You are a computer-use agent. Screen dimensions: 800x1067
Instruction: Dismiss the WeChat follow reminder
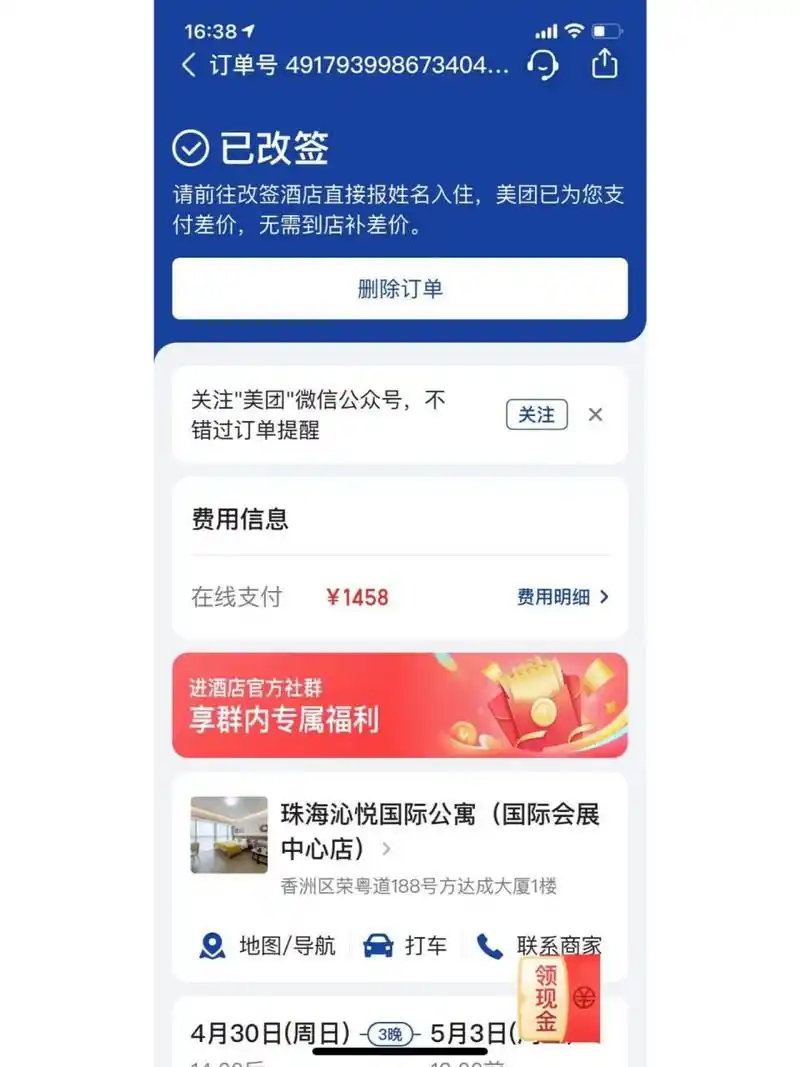[x=595, y=415]
